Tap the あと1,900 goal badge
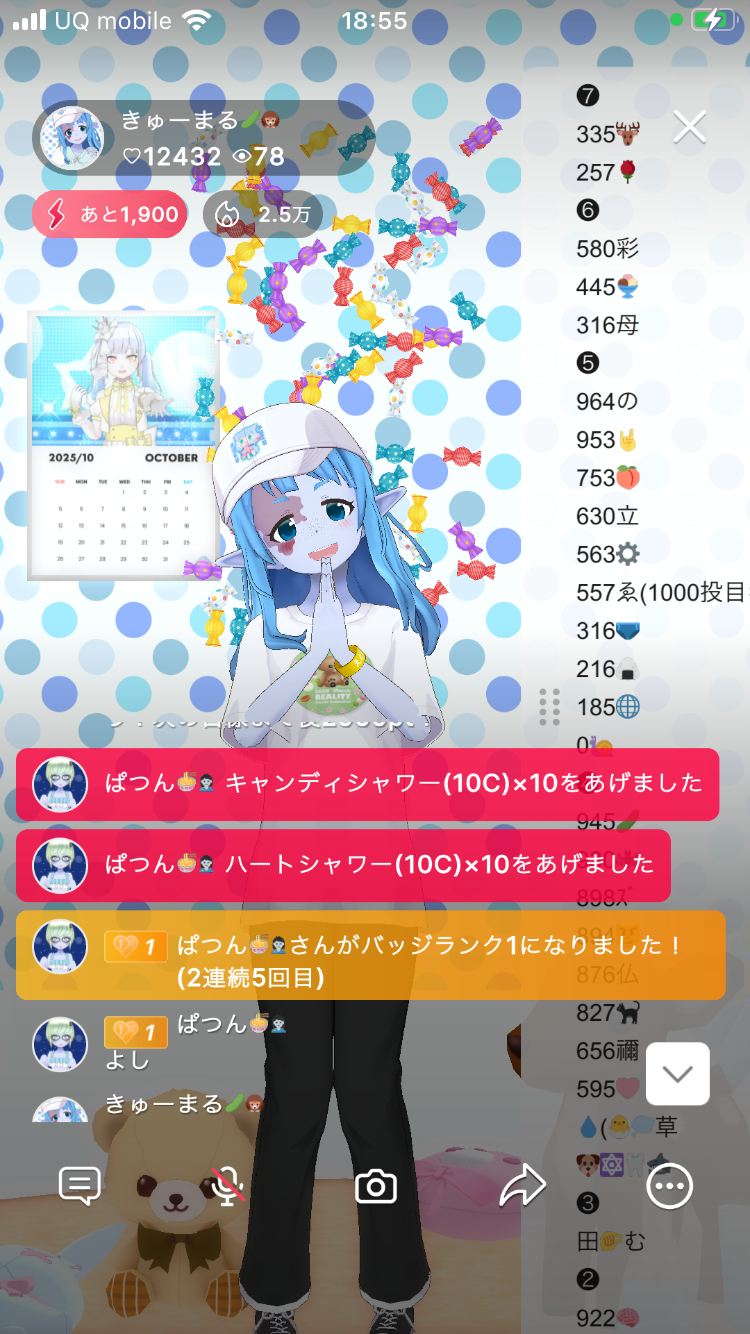 point(110,214)
